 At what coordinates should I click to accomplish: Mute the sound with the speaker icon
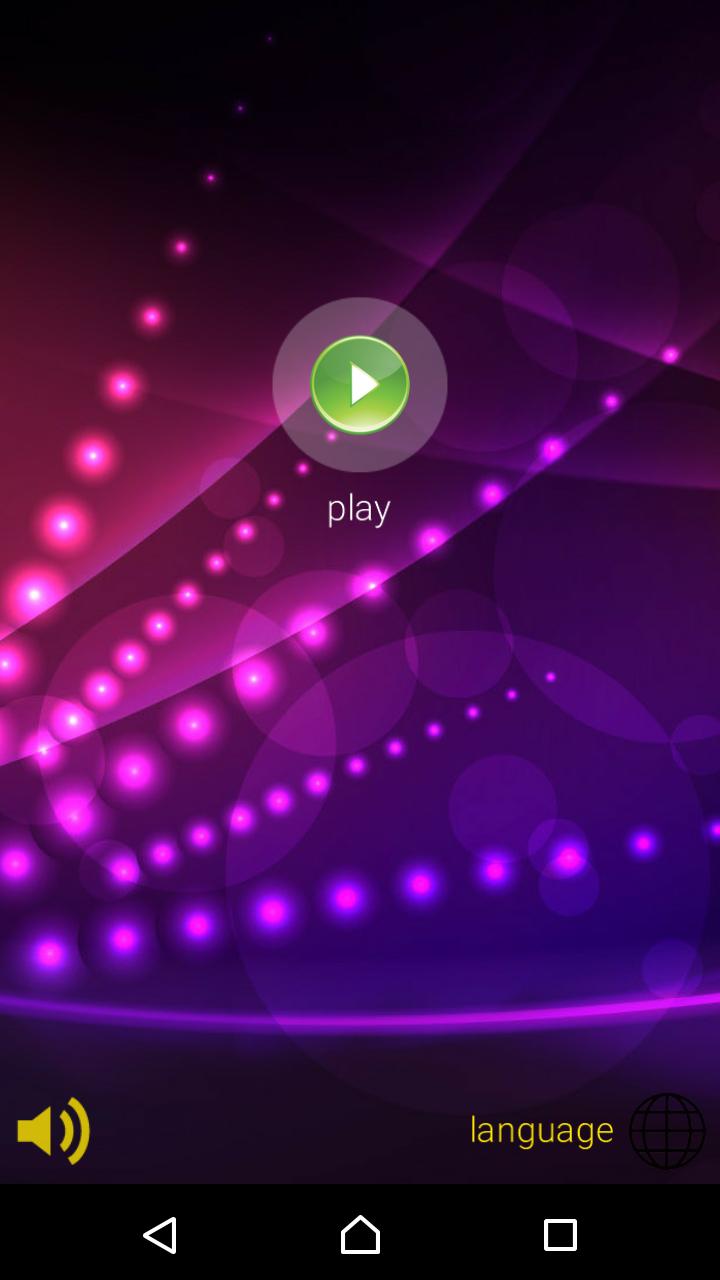pyautogui.click(x=54, y=1131)
